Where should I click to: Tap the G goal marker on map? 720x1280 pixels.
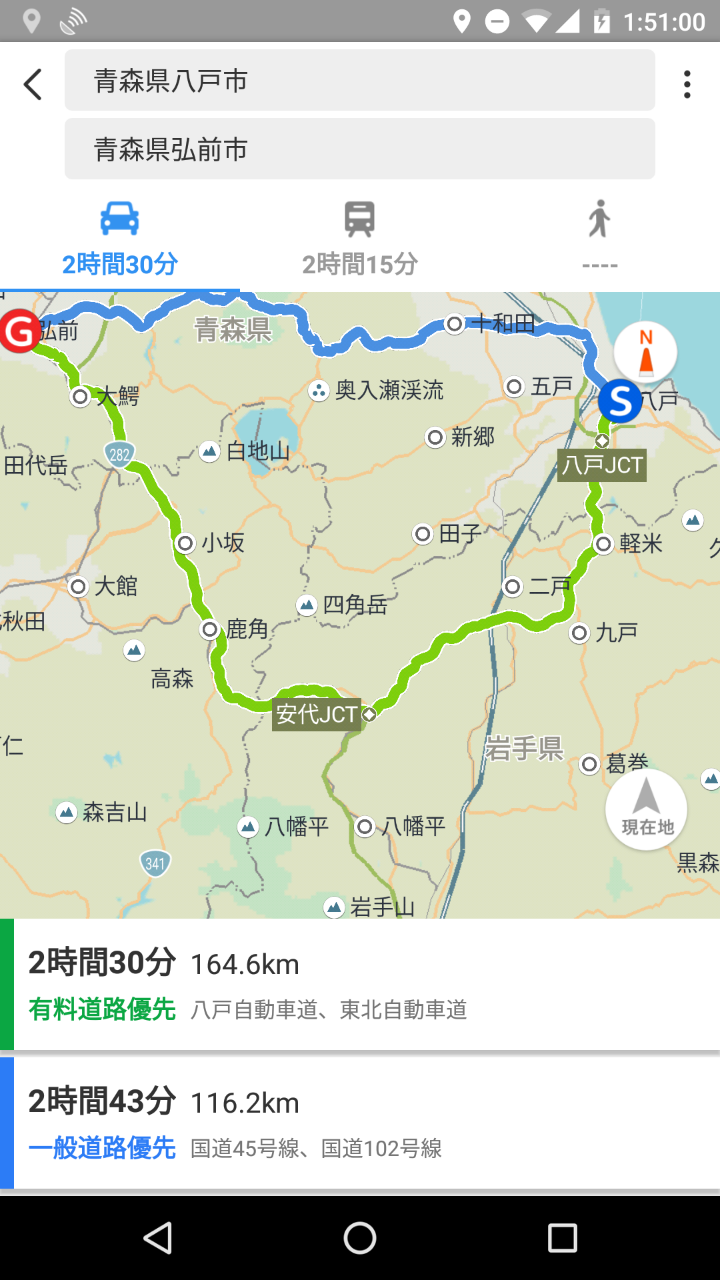(x=19, y=331)
